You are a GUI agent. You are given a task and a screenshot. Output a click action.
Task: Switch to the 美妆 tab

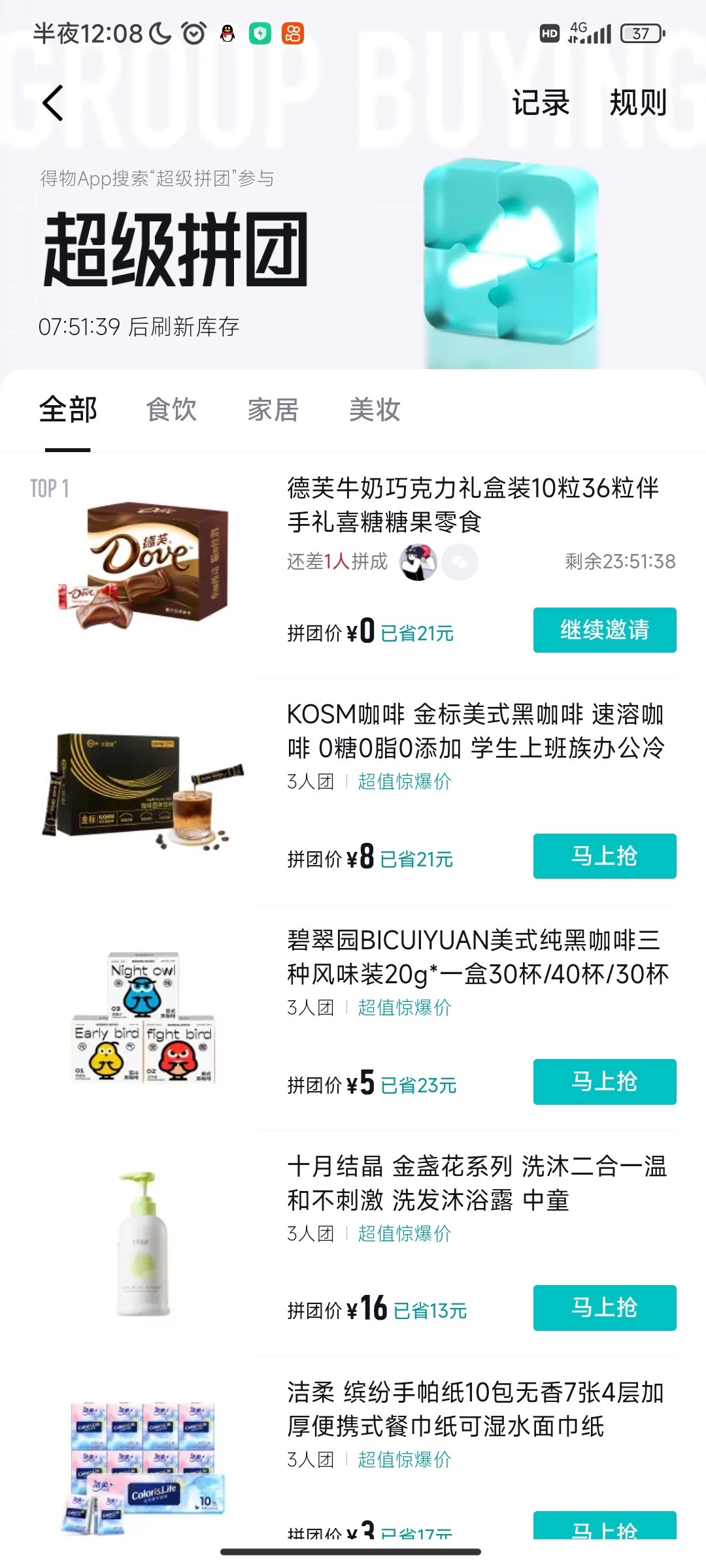[375, 410]
